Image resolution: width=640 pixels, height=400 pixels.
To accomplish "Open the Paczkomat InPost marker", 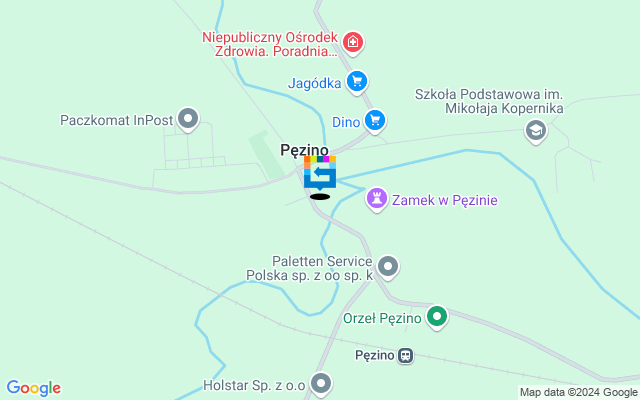I will [x=187, y=120].
